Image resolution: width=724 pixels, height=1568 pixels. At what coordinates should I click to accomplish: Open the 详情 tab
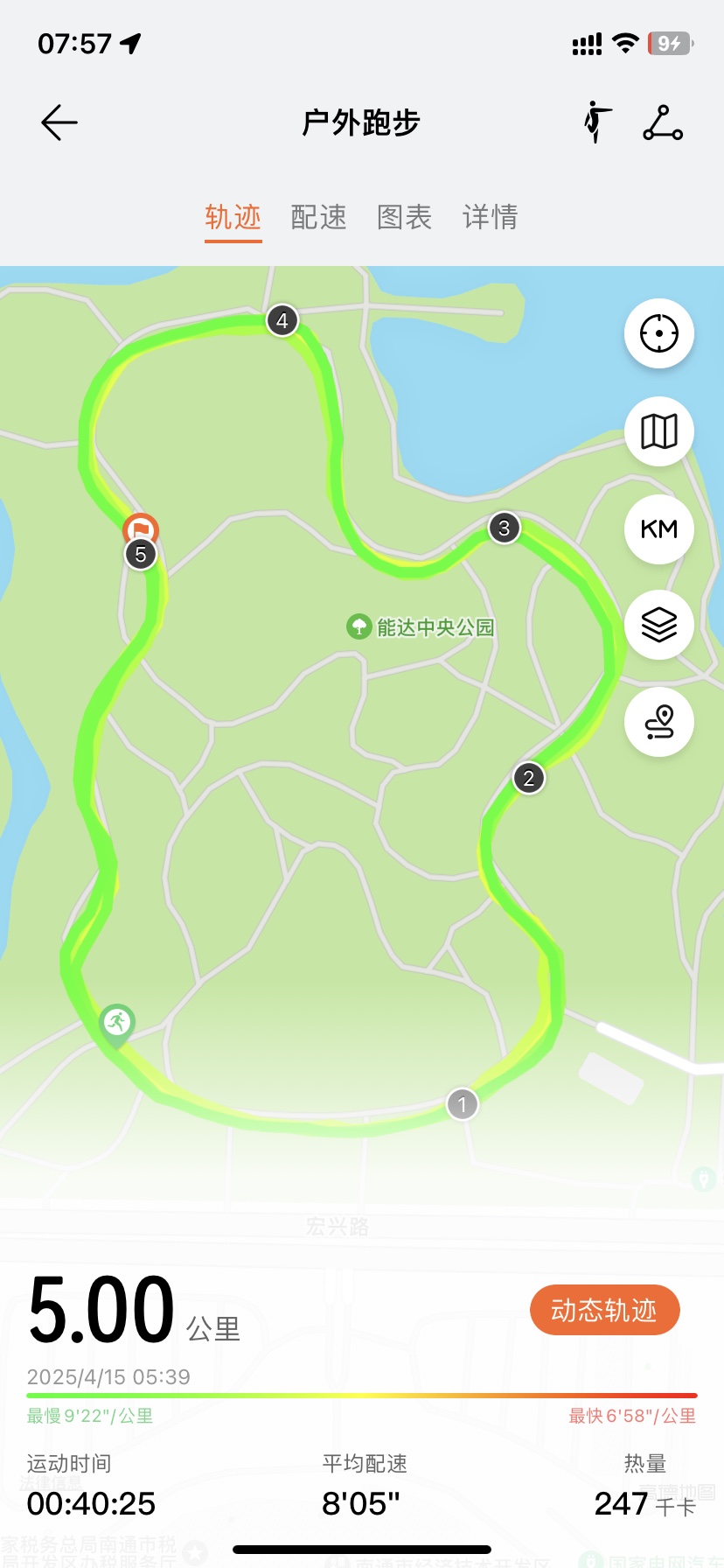(490, 217)
